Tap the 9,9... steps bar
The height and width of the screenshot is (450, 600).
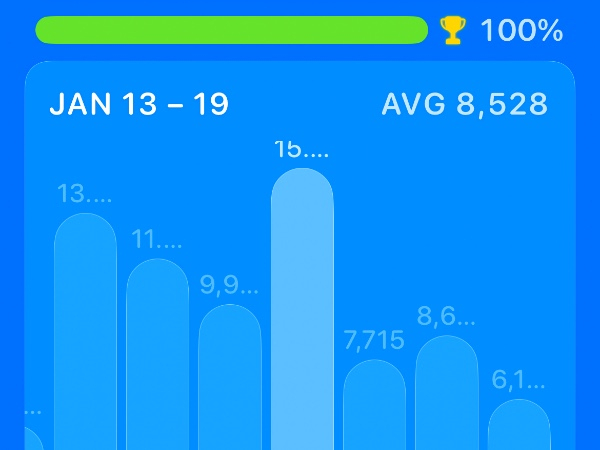pos(230,378)
